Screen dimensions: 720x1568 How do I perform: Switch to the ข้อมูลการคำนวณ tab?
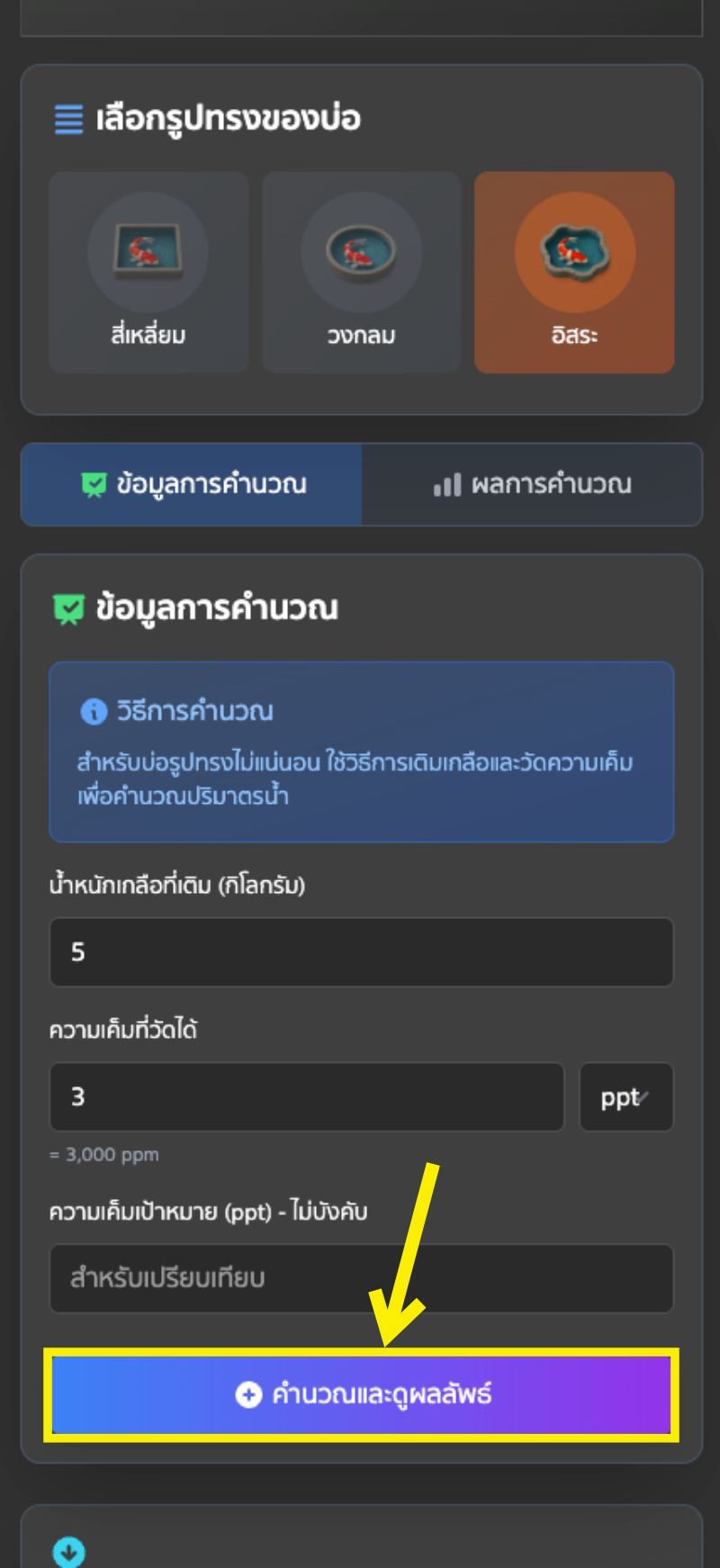tap(192, 484)
